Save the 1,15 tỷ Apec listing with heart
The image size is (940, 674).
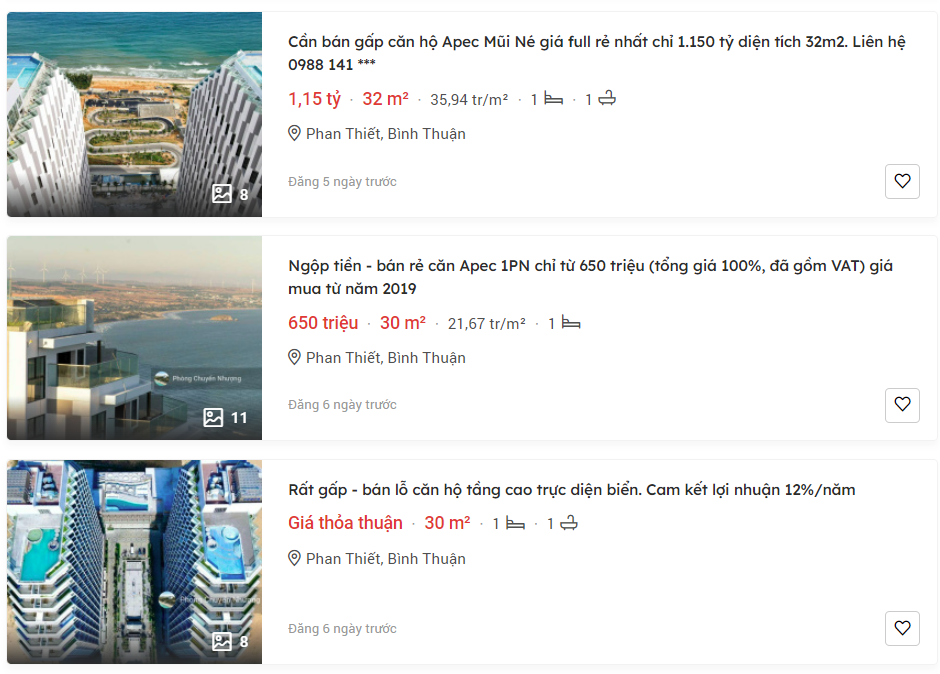pos(902,182)
